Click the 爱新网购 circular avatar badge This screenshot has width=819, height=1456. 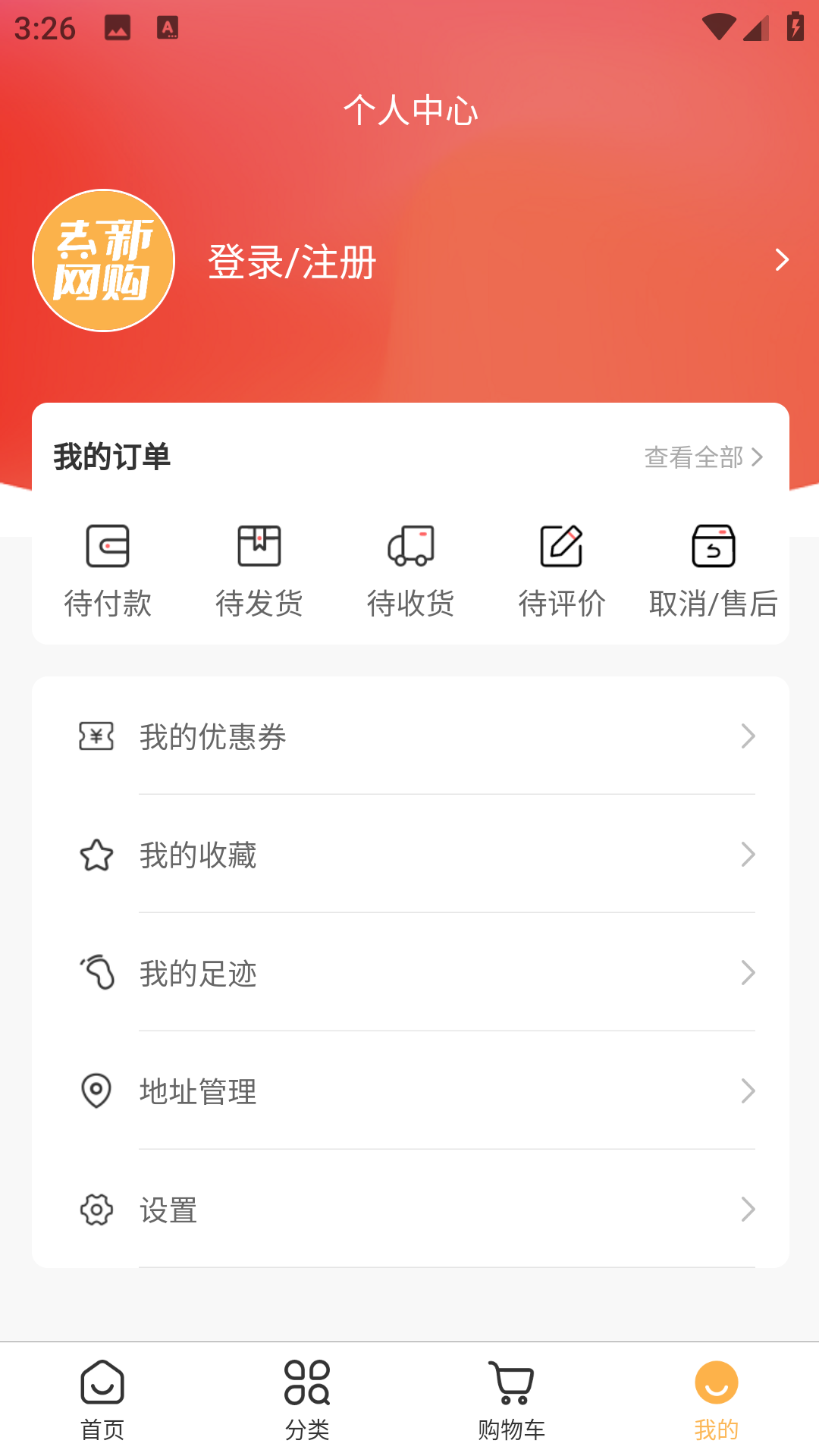click(105, 259)
